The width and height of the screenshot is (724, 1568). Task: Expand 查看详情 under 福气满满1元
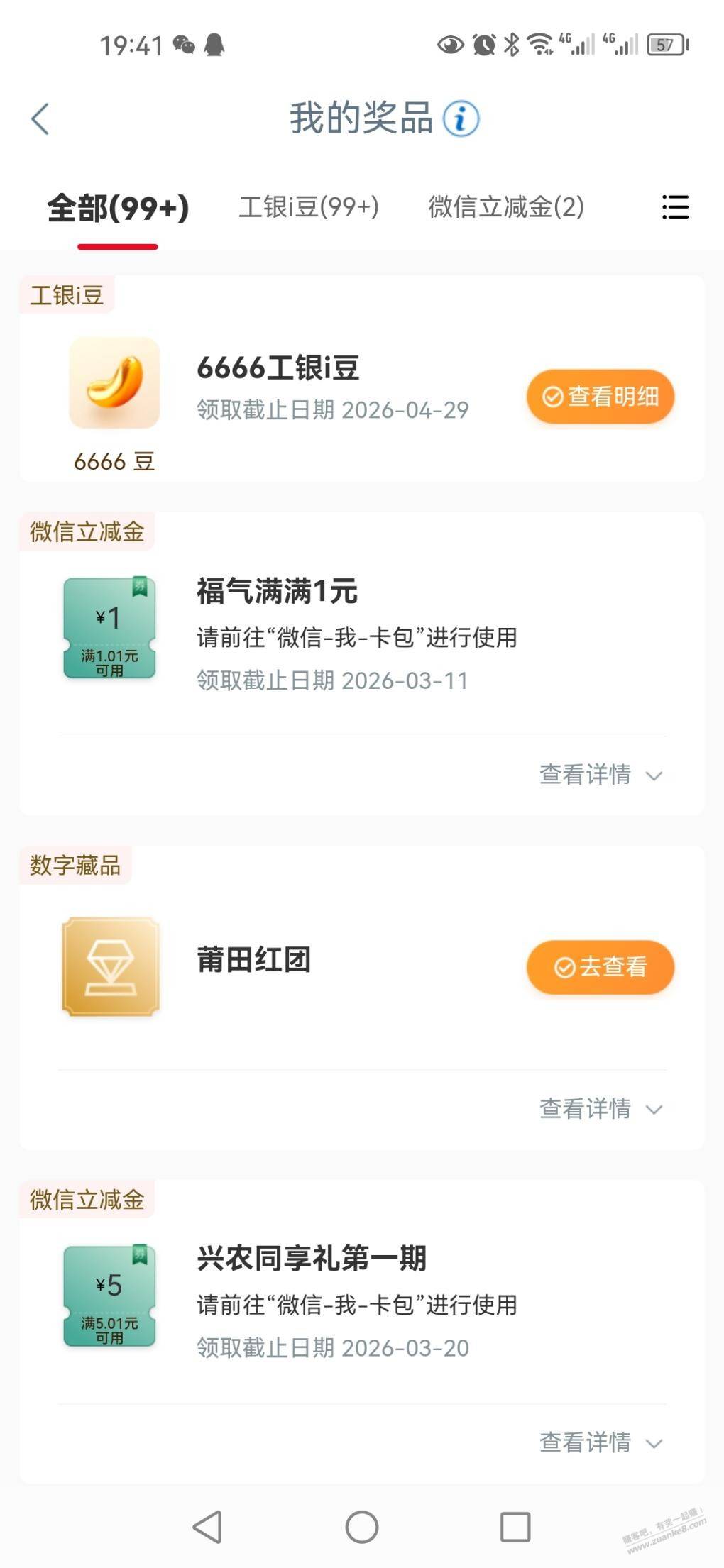pos(600,775)
